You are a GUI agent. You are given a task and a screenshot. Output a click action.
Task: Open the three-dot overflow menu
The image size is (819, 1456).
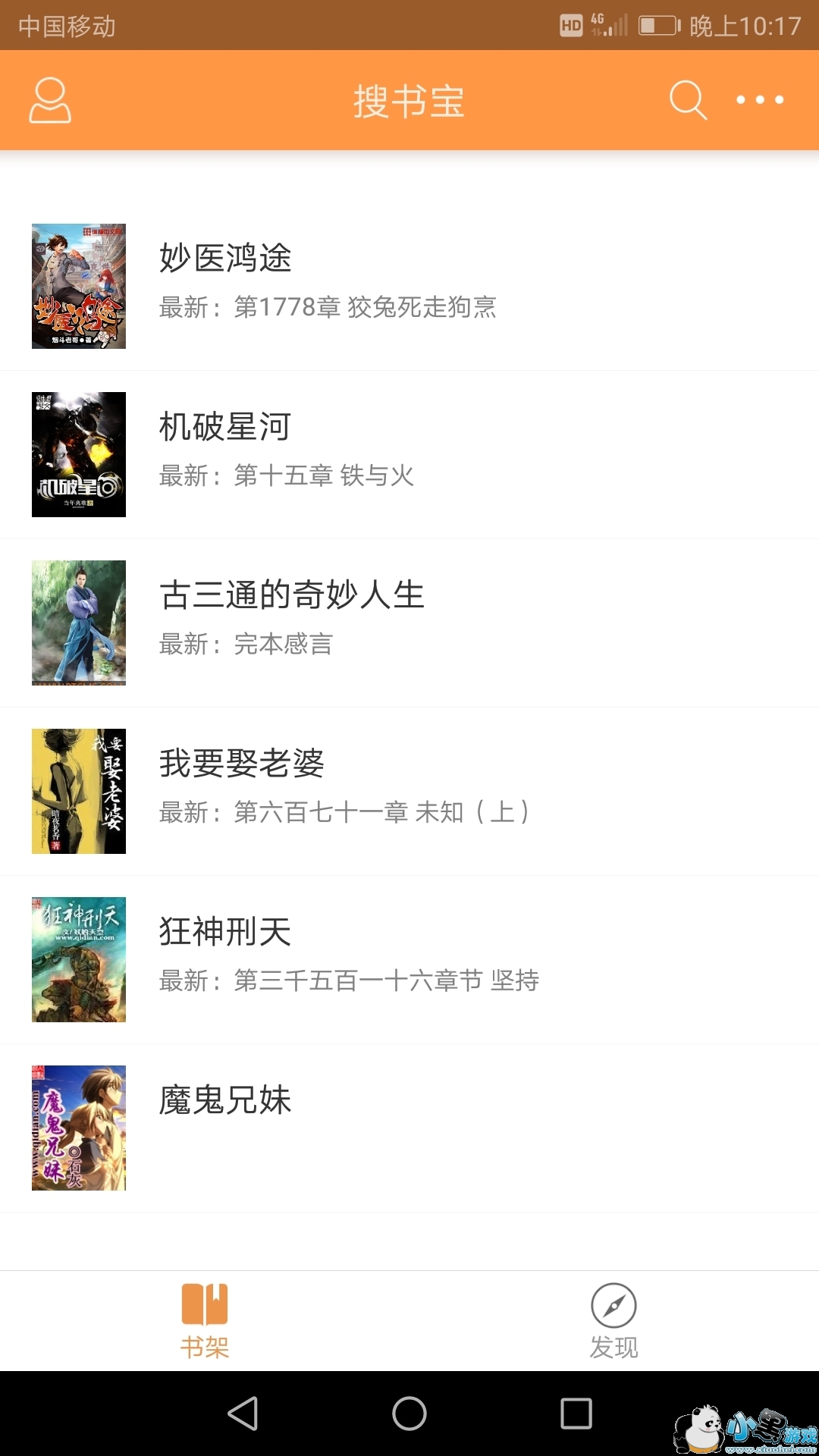tap(760, 100)
